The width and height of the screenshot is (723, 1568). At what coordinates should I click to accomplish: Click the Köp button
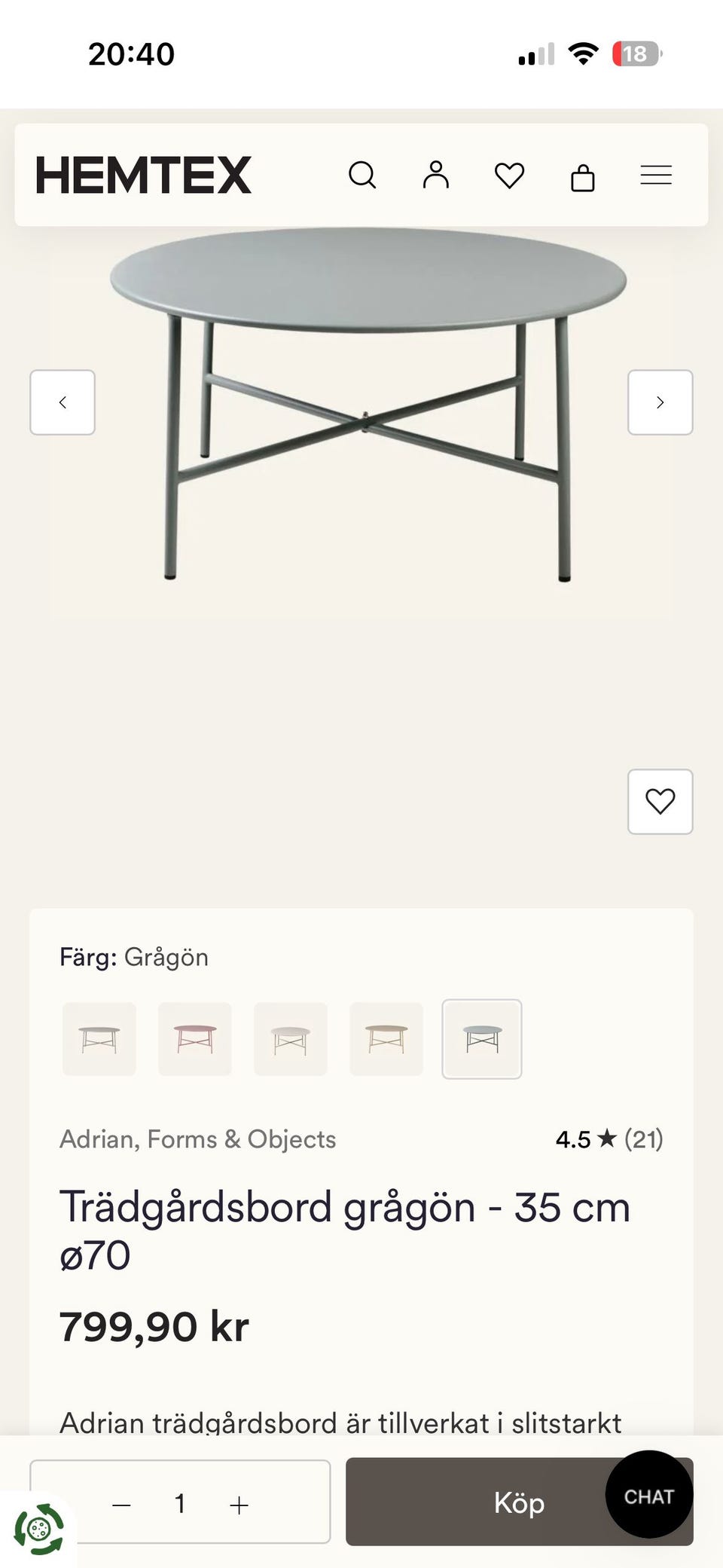[x=518, y=1502]
